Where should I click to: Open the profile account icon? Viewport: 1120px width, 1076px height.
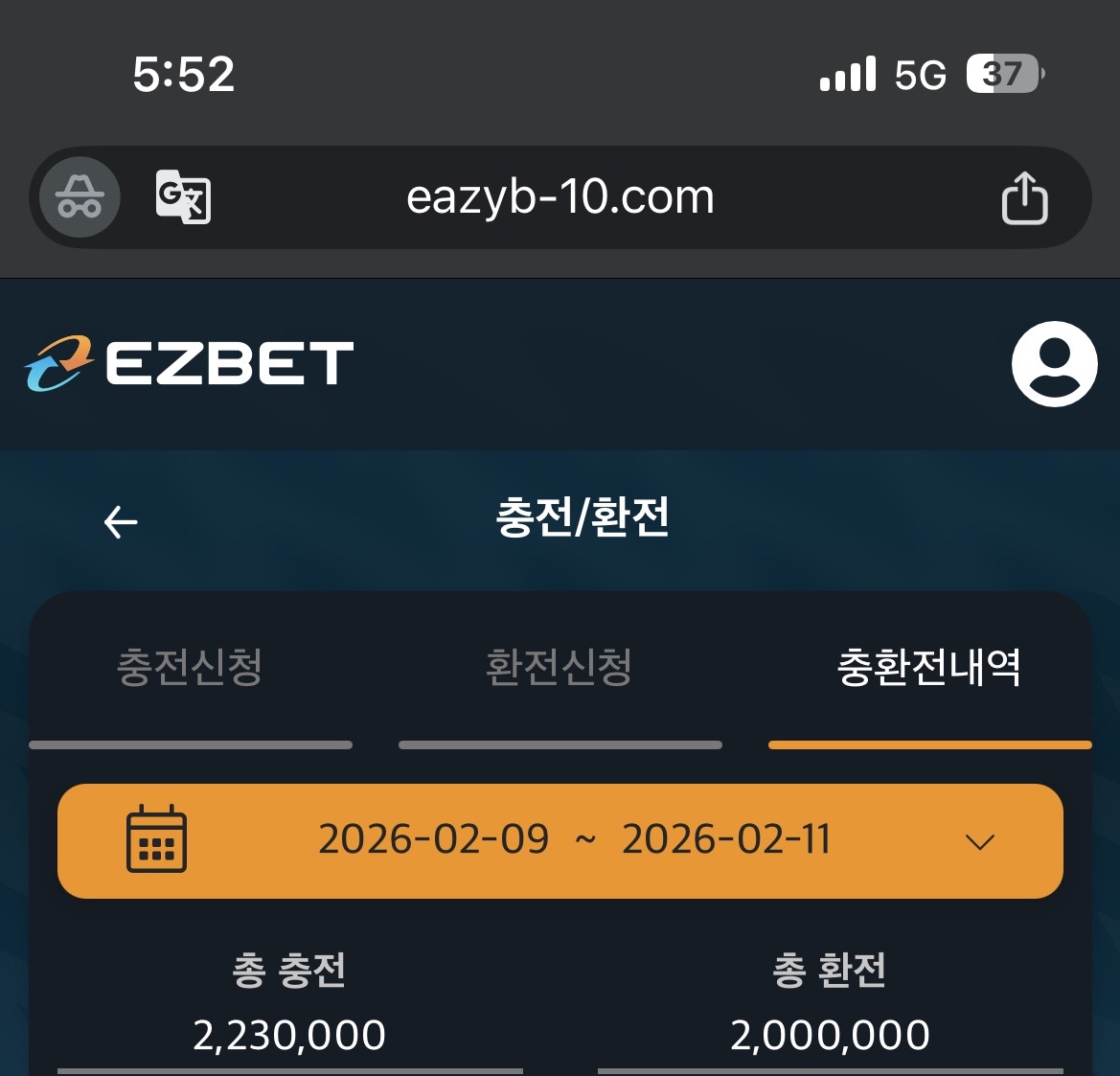tap(1054, 364)
